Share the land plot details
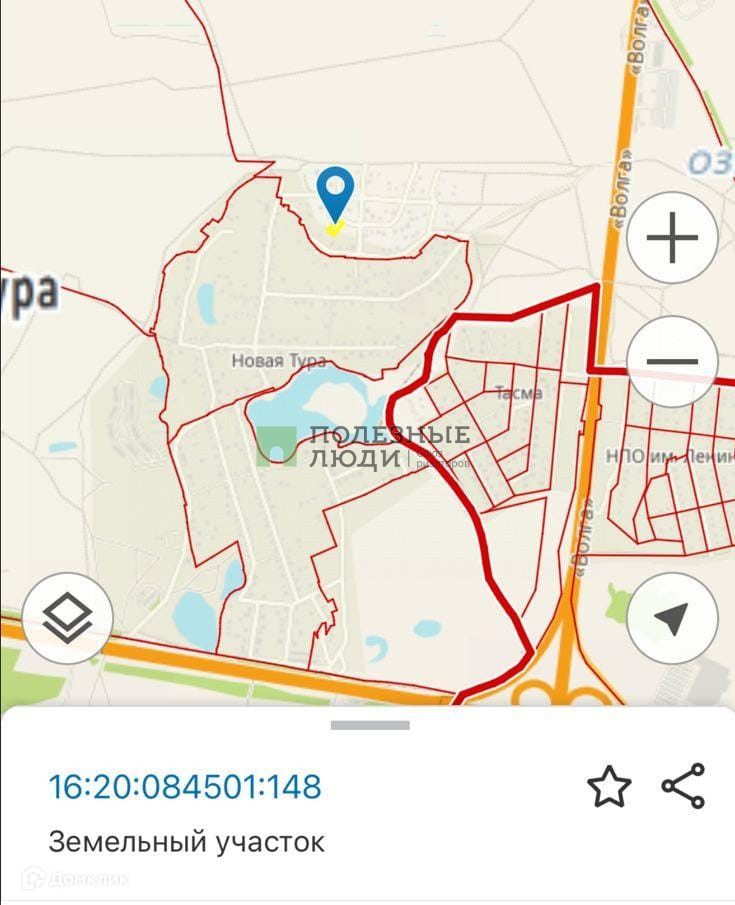Screen dimensions: 735x905 coord(684,786)
